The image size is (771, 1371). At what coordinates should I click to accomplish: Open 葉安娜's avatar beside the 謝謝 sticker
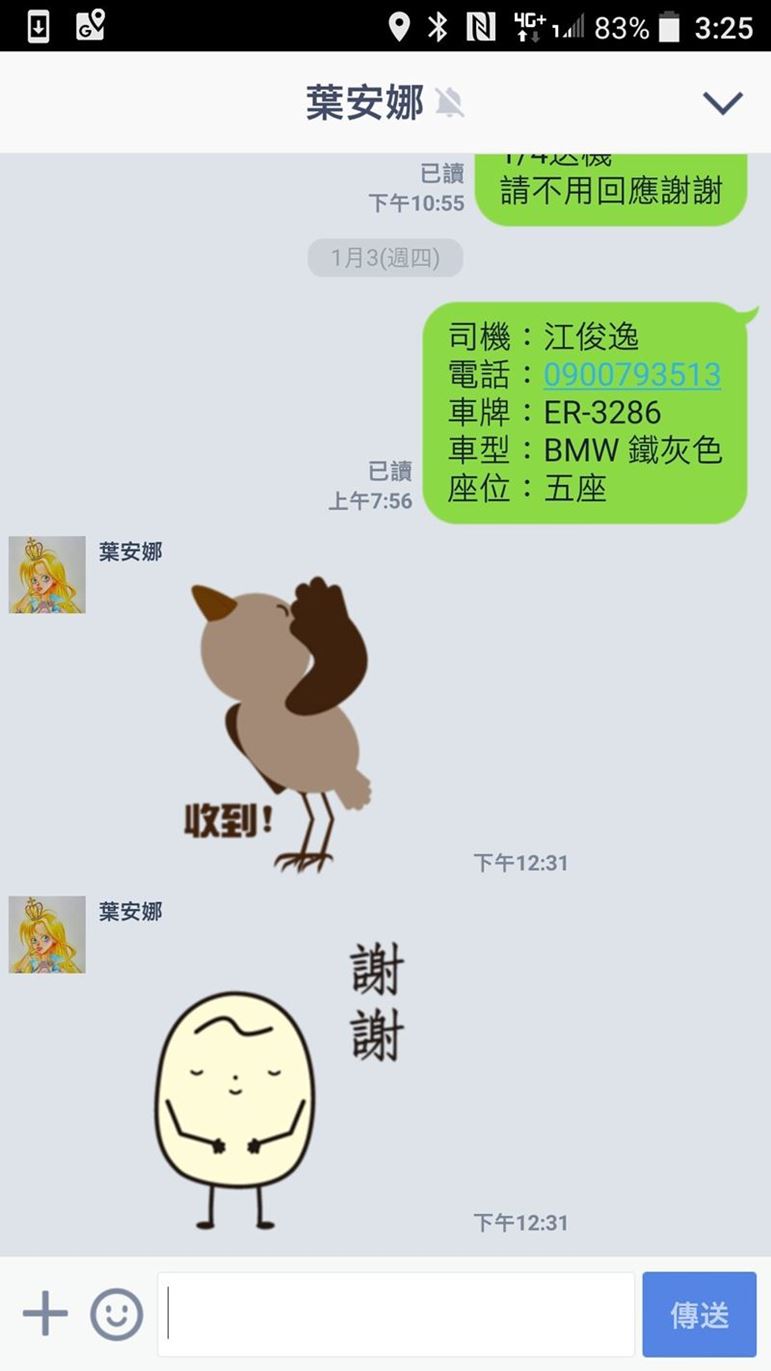pyautogui.click(x=47, y=935)
